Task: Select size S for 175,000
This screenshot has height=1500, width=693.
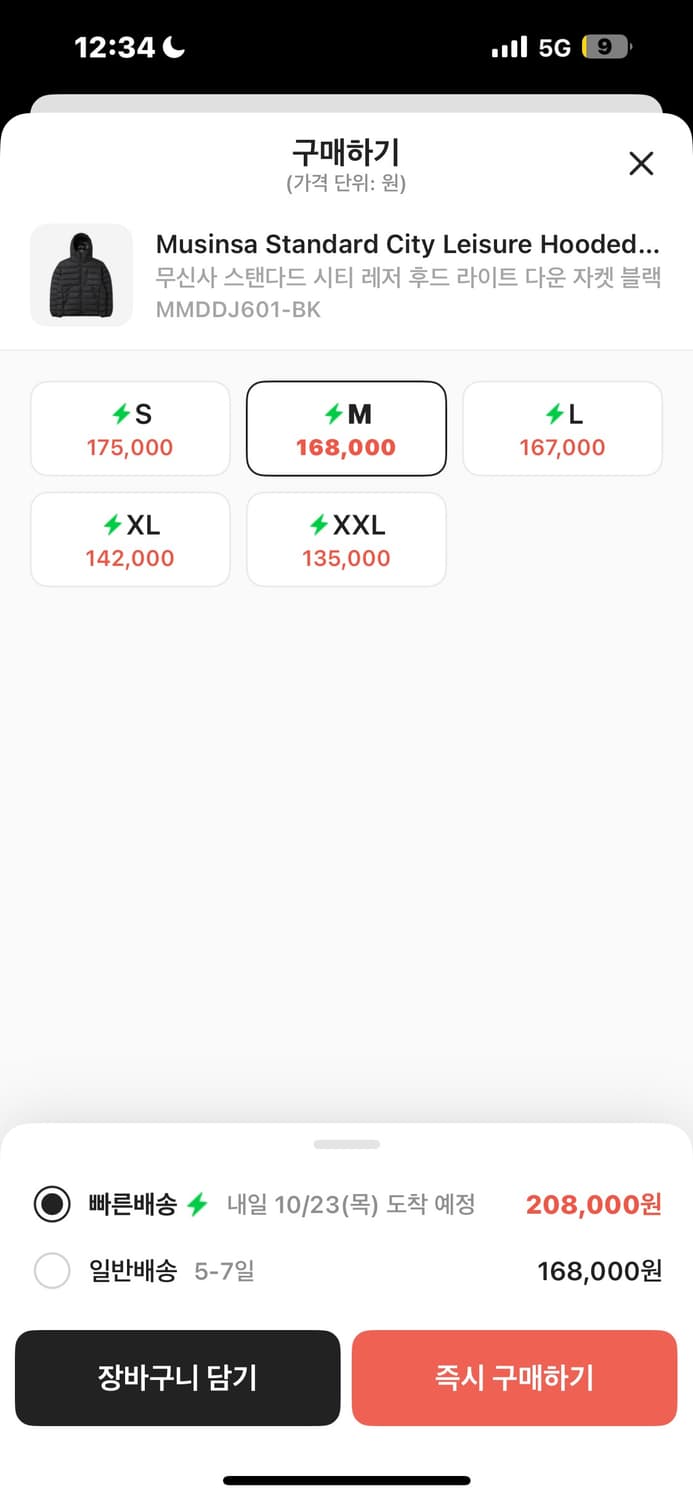Action: [x=130, y=429]
